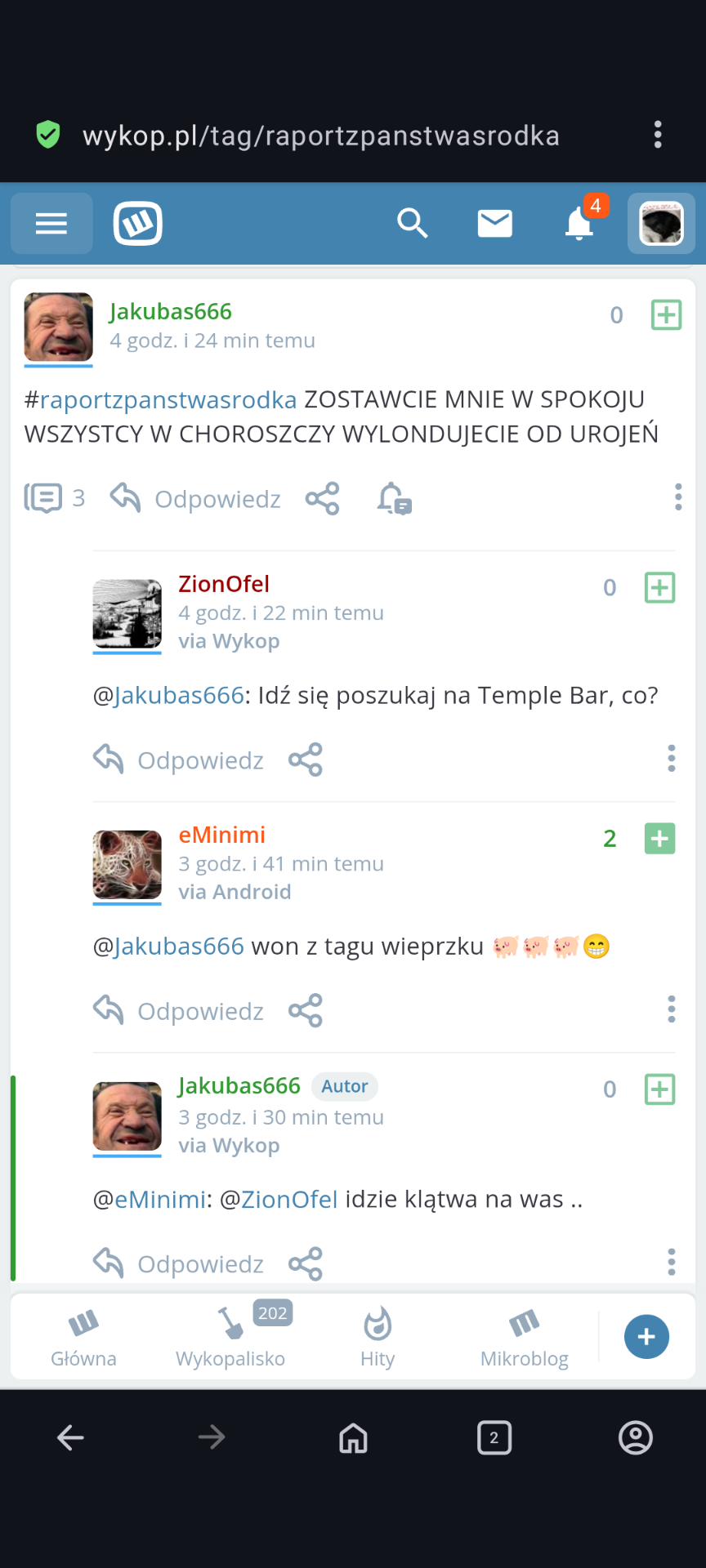Add a new entry with plus button
Viewport: 706px width, 1568px height.
coord(646,1337)
